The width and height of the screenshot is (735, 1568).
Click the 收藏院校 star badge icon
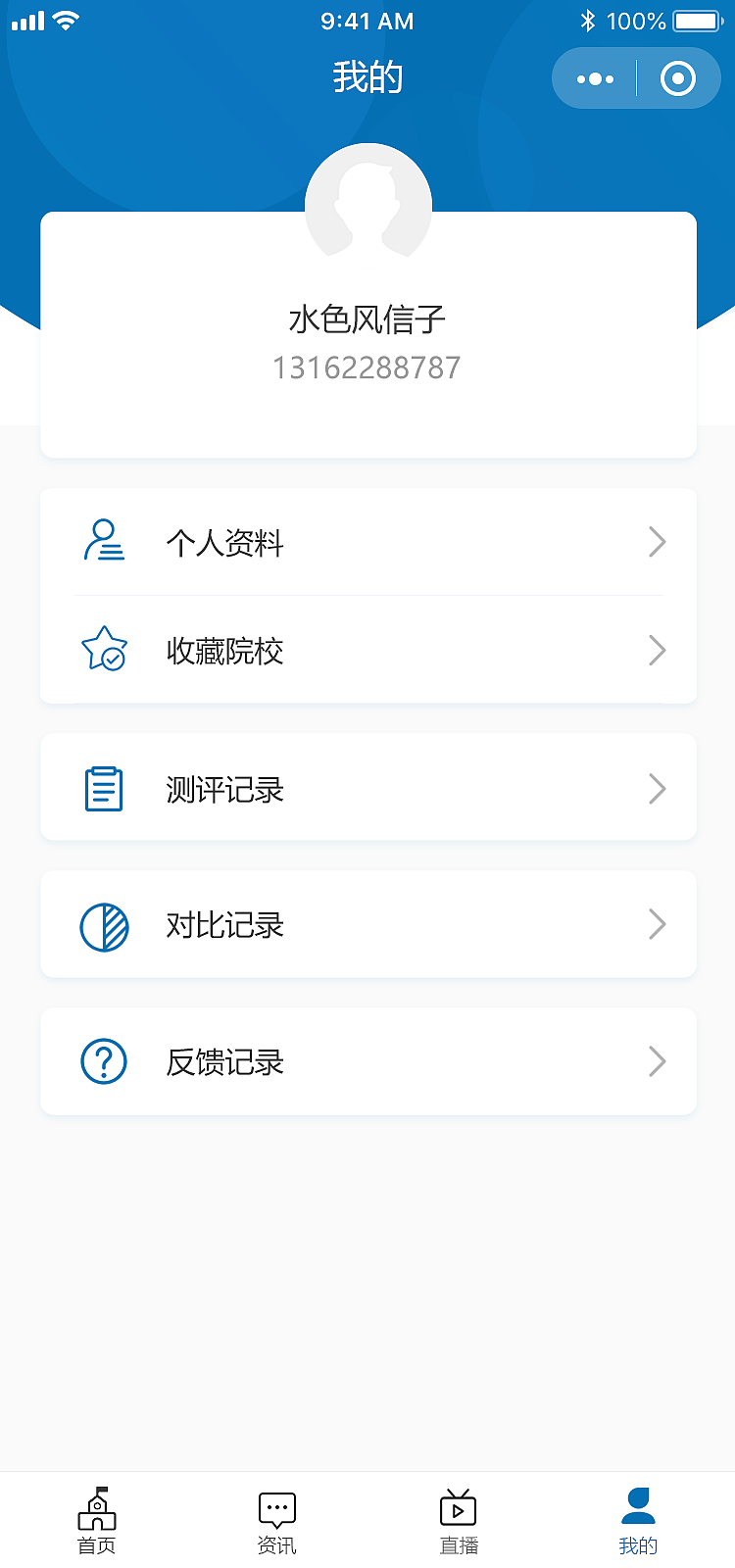click(x=104, y=650)
